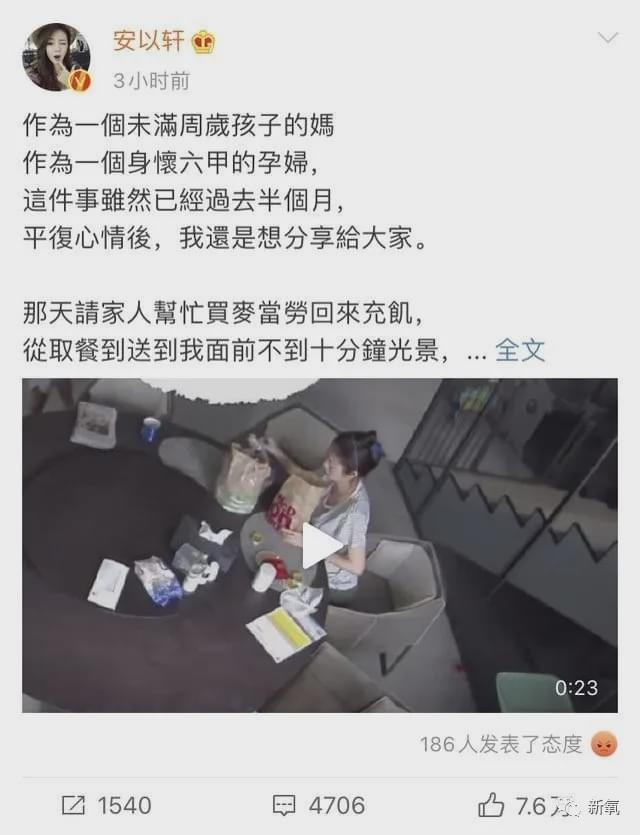Image resolution: width=640 pixels, height=835 pixels.
Task: Play the 0:23 video
Action: pyautogui.click(x=321, y=545)
